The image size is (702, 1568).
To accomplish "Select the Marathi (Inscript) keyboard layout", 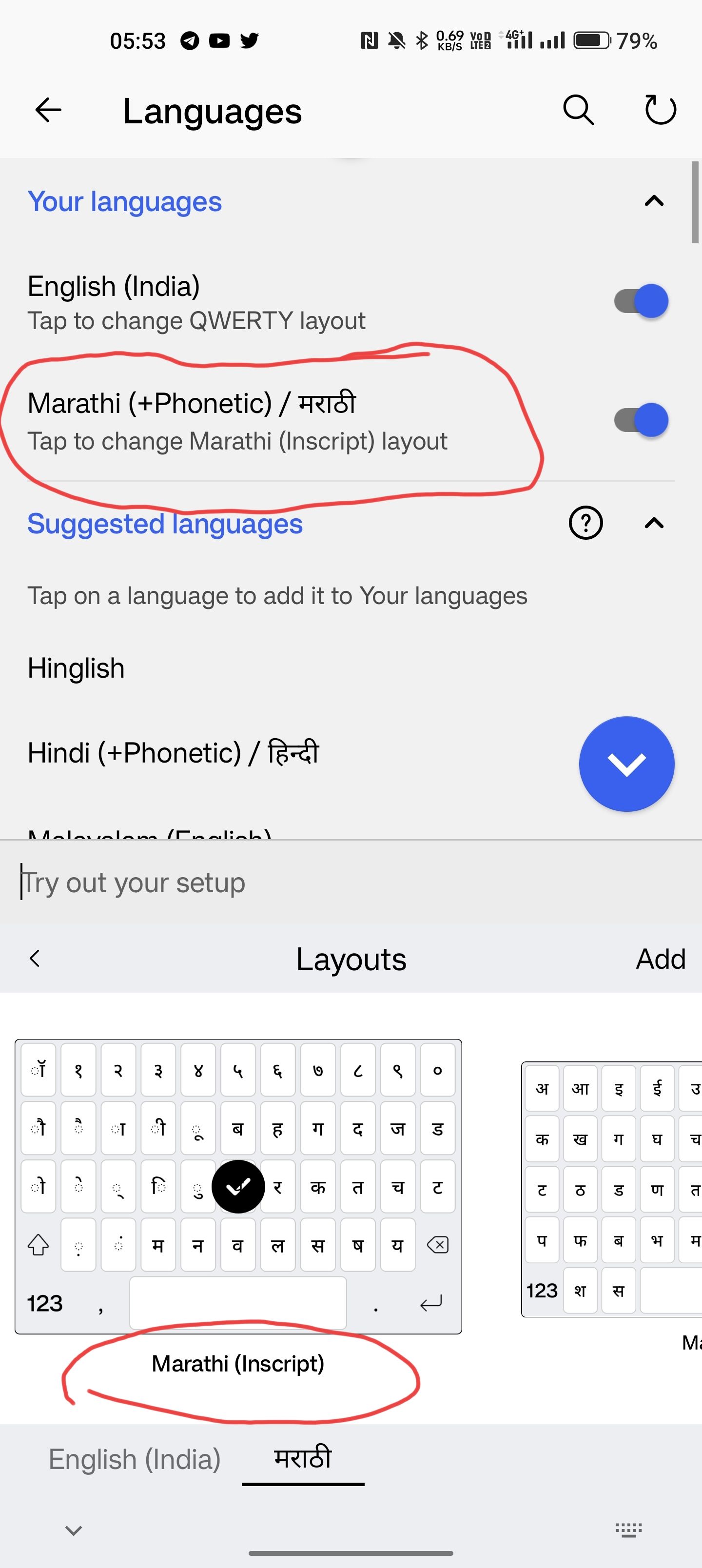I will pos(238,1186).
